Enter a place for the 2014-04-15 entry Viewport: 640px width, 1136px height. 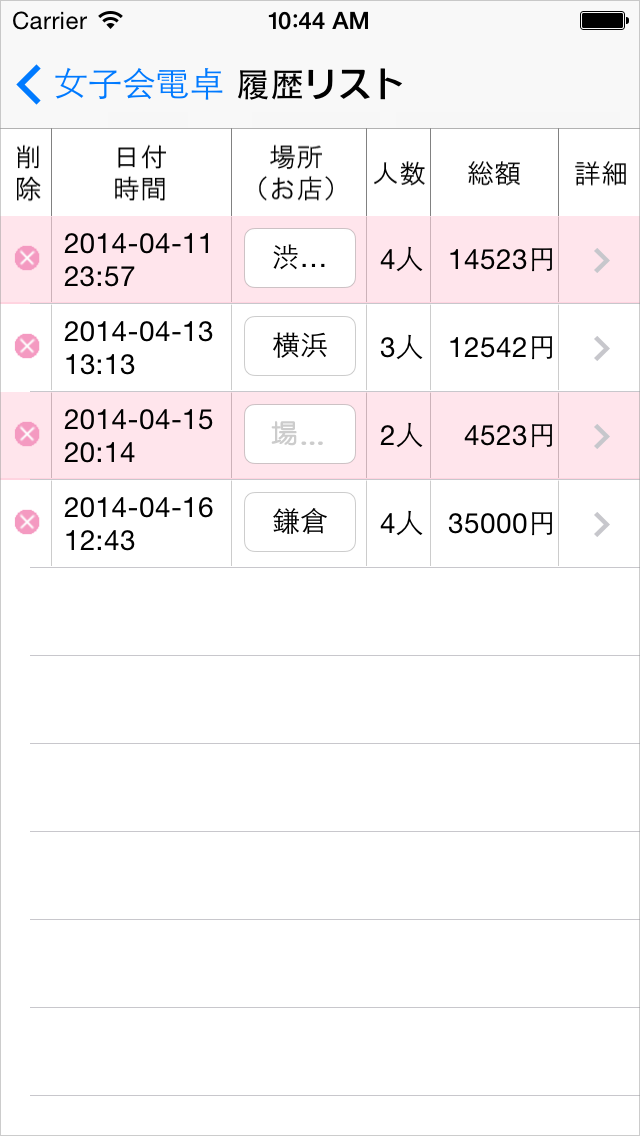[x=300, y=434]
